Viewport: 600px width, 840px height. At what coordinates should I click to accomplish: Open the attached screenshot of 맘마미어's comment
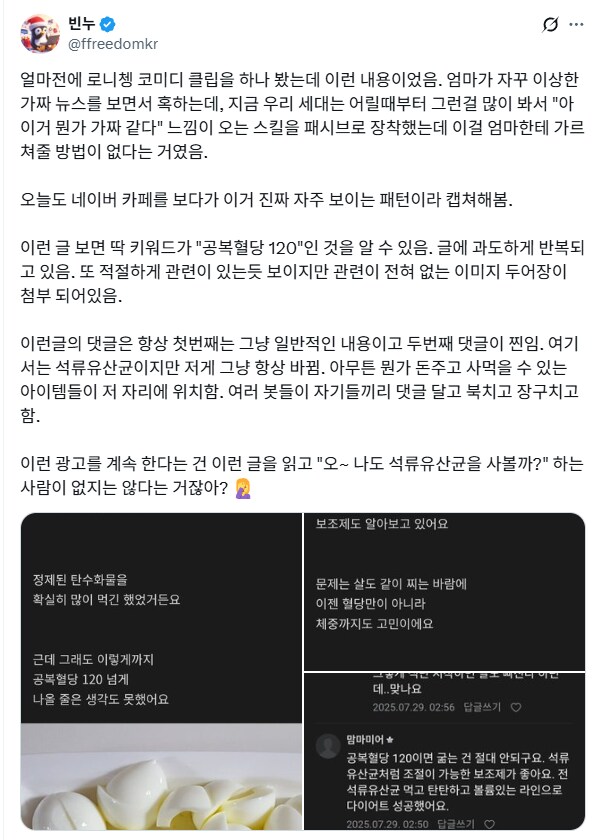[x=444, y=755]
